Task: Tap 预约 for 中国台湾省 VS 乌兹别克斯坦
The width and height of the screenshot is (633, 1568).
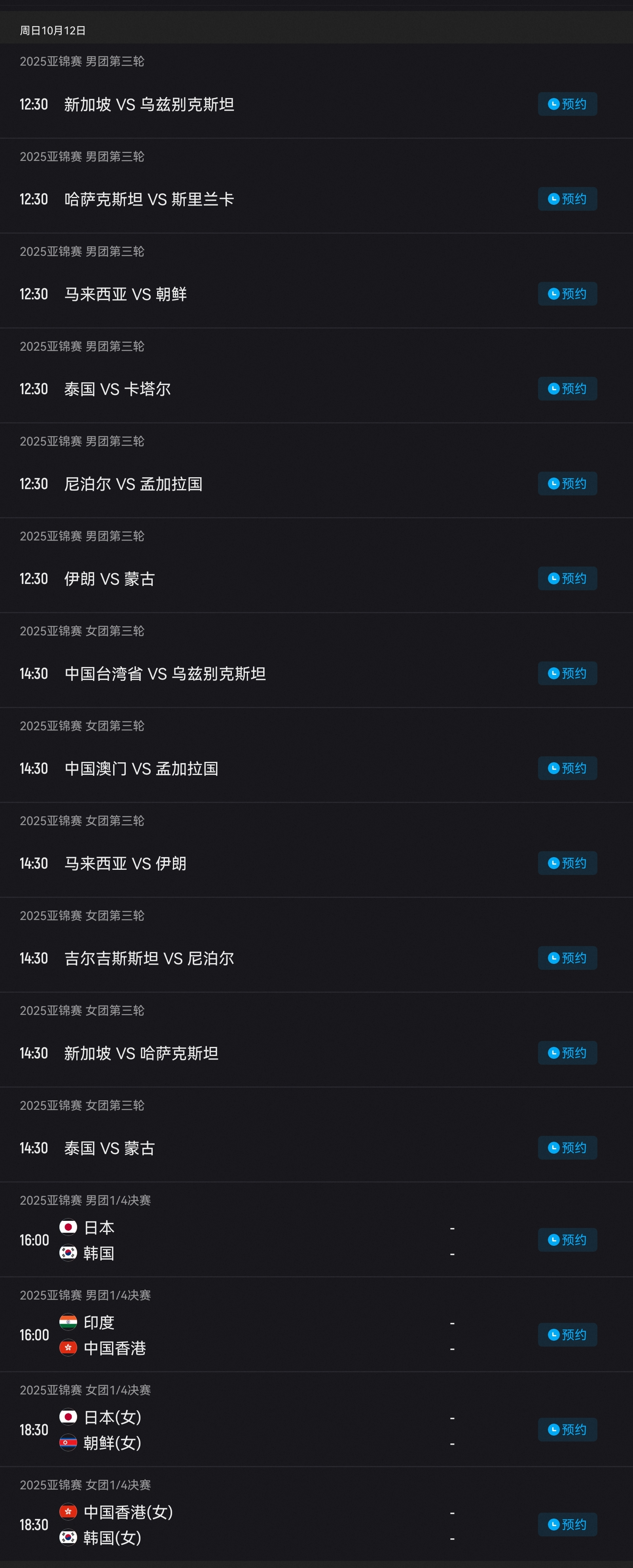Action: tap(567, 673)
